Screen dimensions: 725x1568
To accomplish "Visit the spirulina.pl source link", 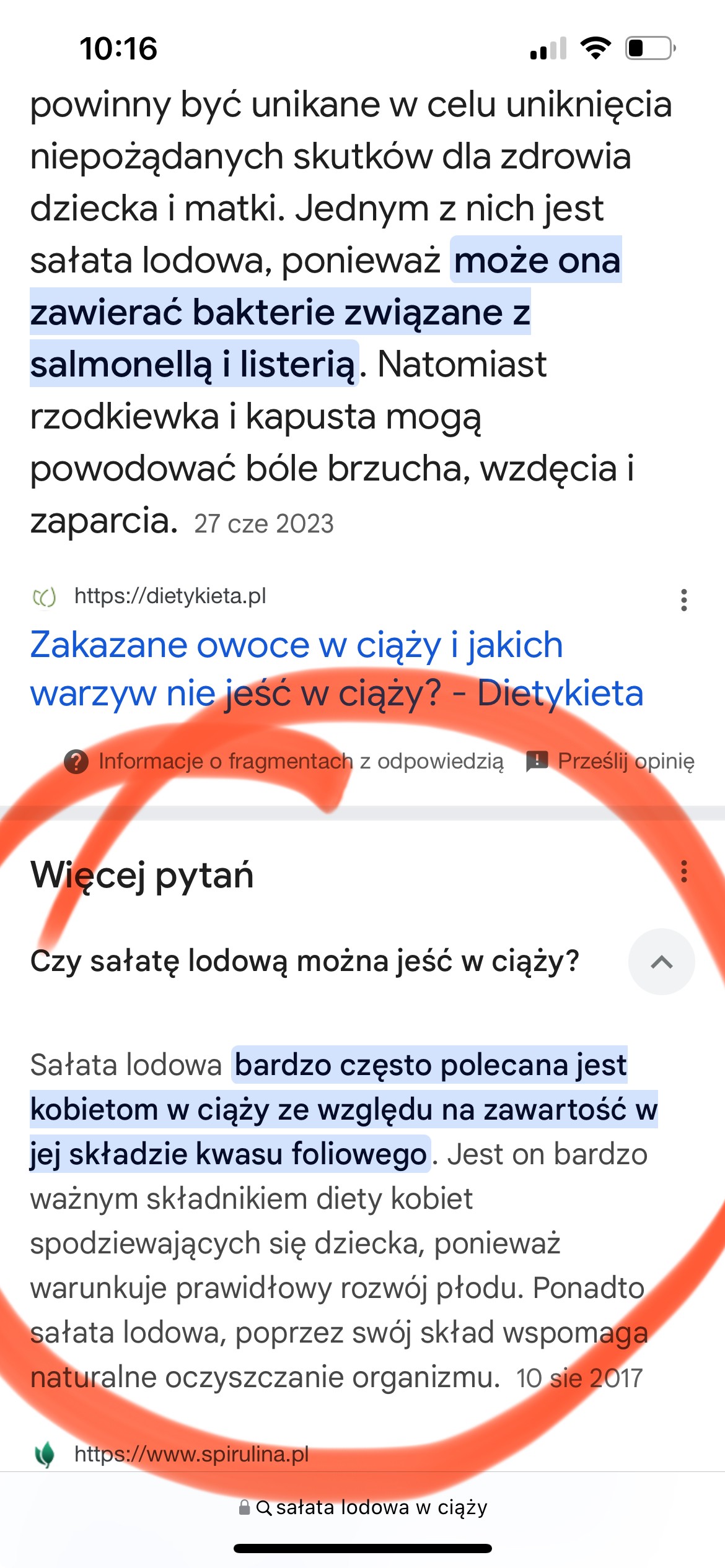I will click(x=191, y=1453).
